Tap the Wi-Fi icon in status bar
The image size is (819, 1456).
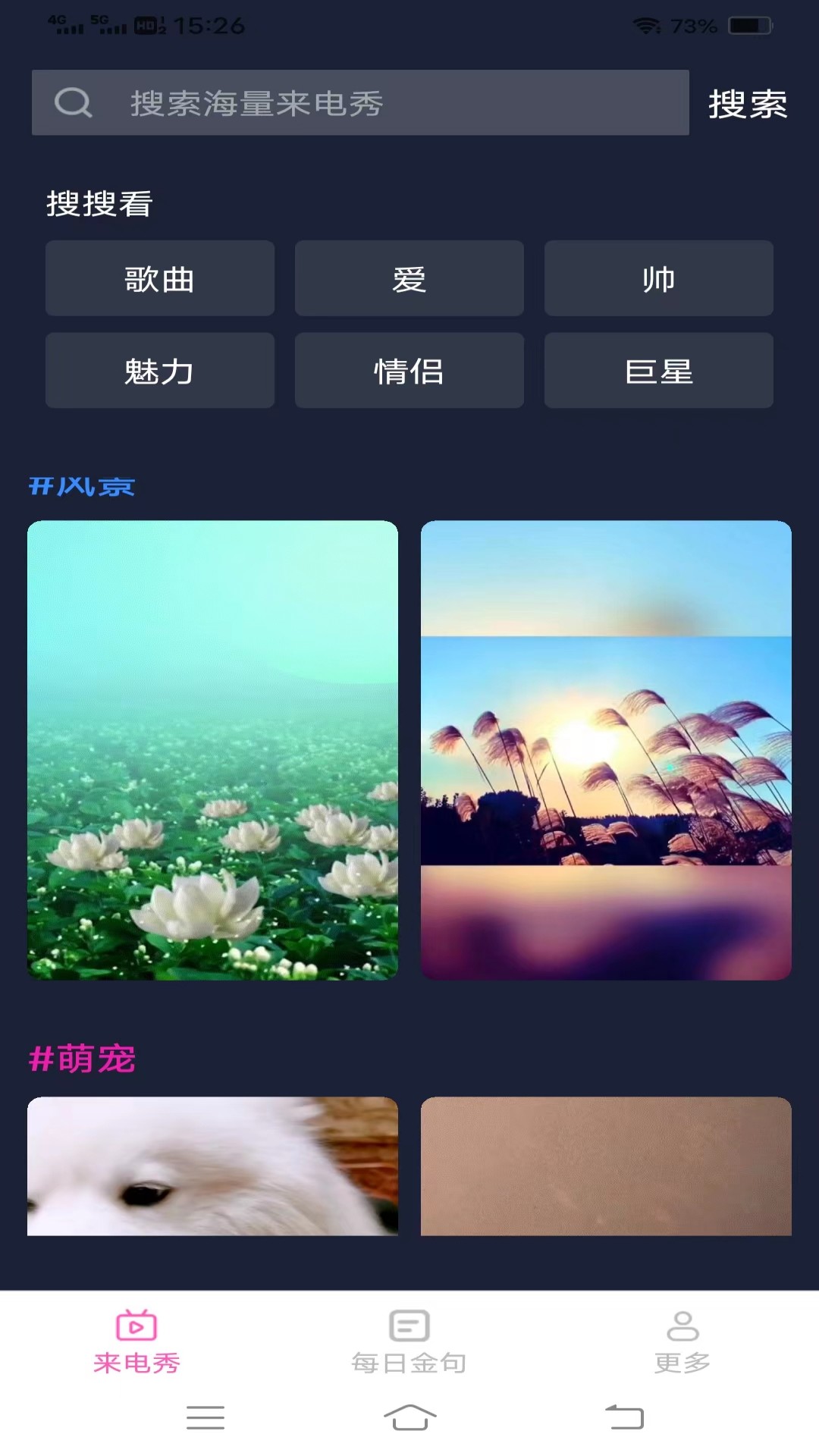coord(646,25)
